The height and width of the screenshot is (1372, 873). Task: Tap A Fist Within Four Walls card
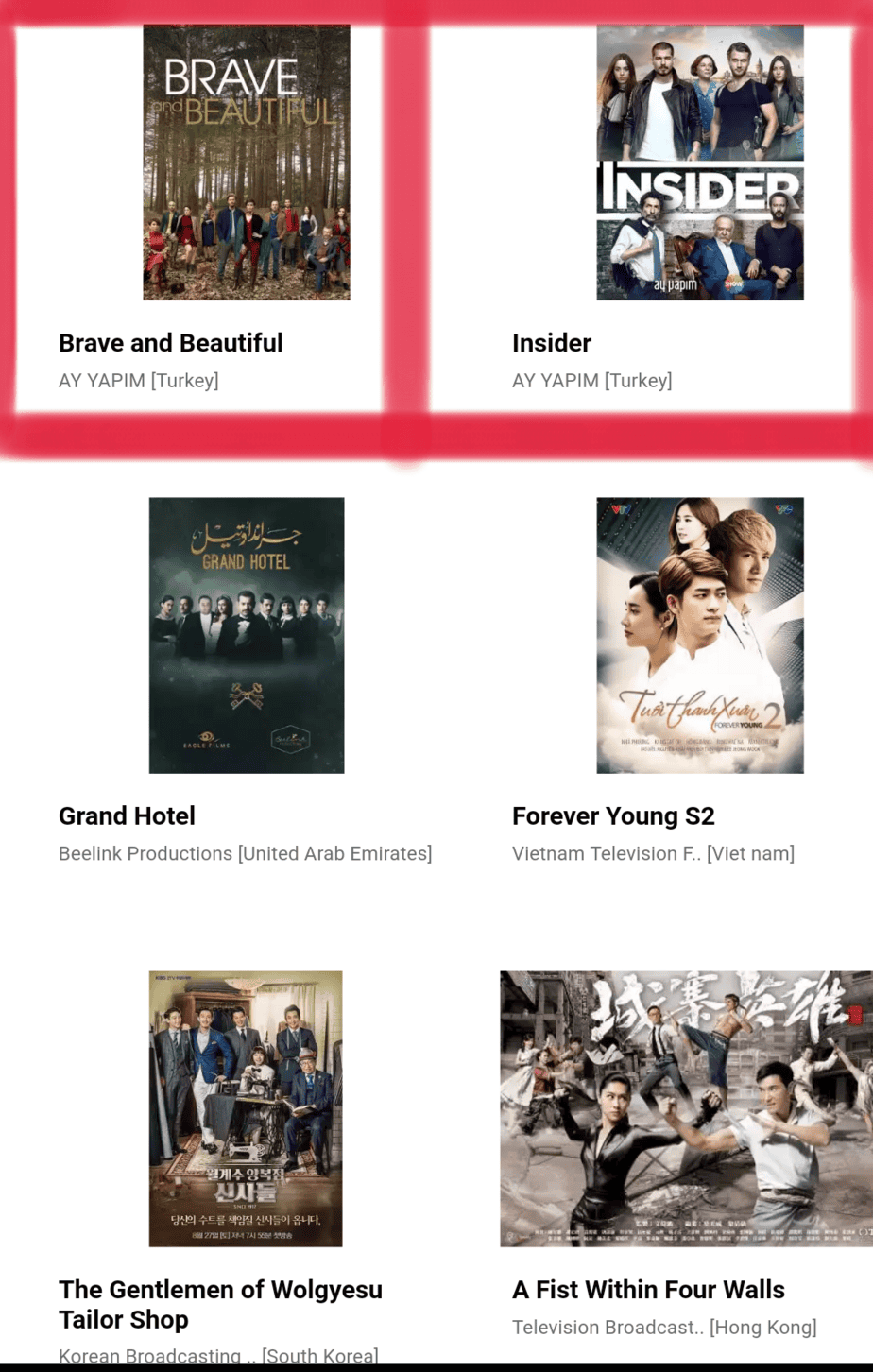click(x=686, y=1108)
